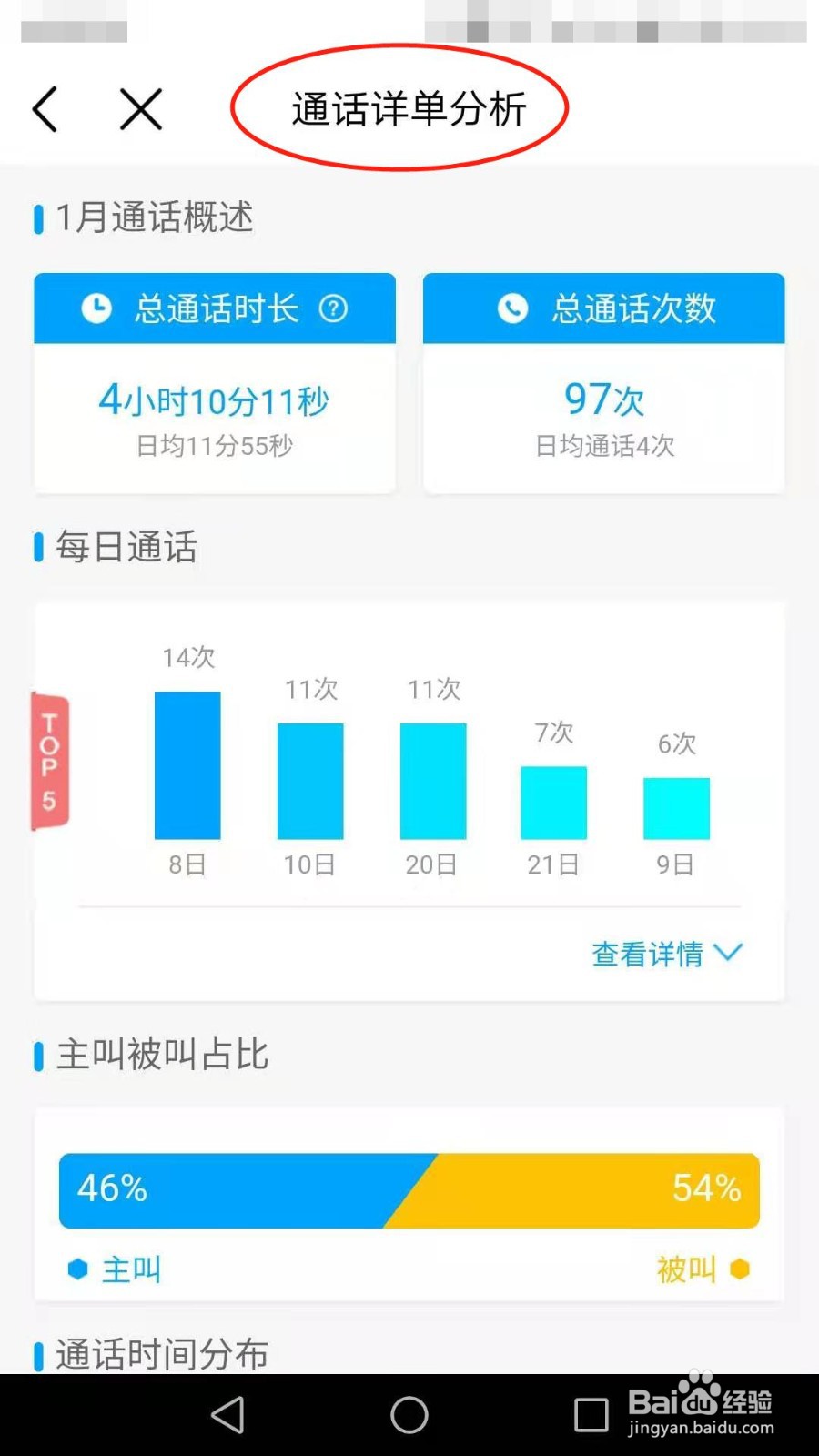Tap the Android recent apps button
The width and height of the screenshot is (819, 1456).
(x=591, y=1416)
